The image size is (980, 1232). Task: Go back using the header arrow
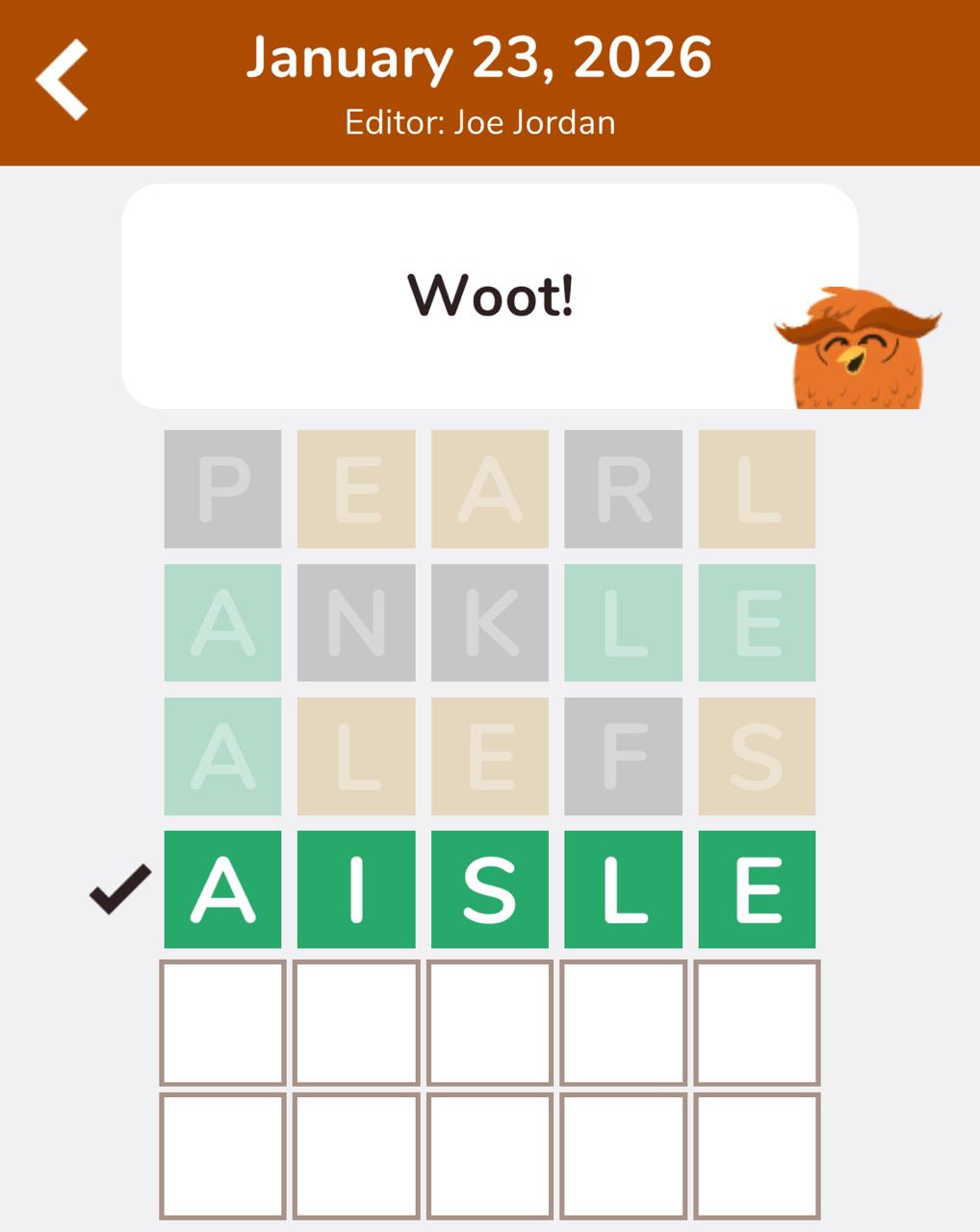click(x=63, y=80)
